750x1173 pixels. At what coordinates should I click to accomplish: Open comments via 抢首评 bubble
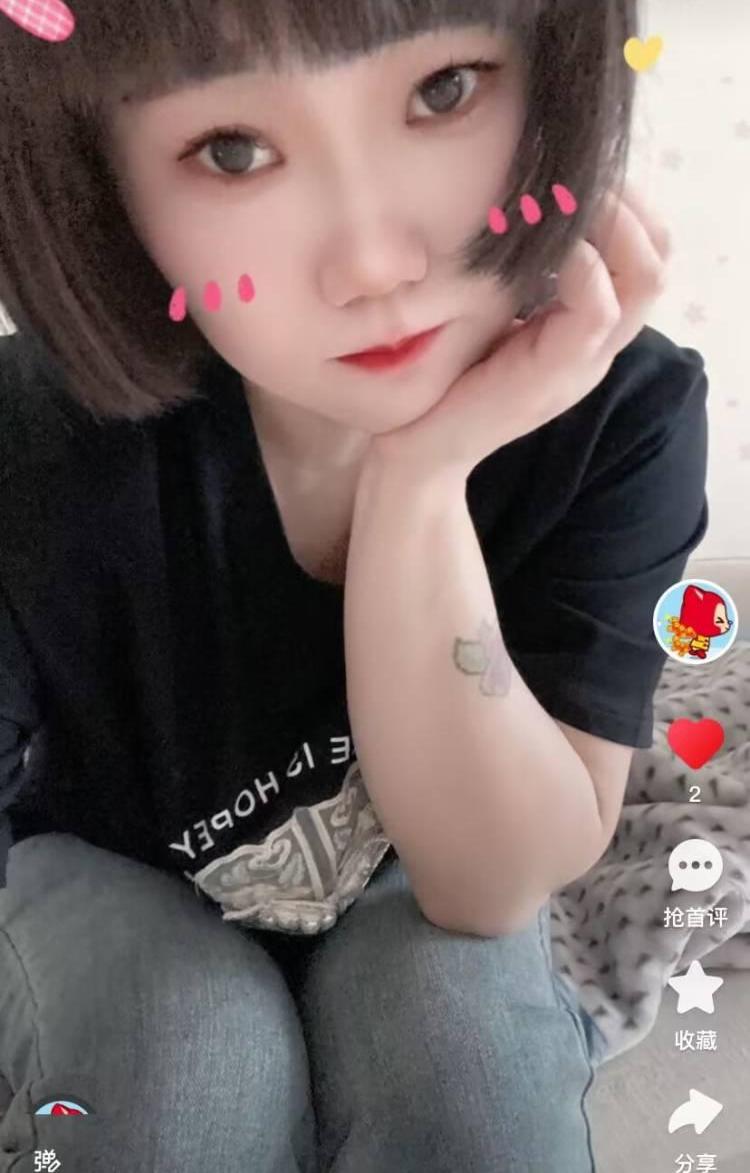(x=695, y=866)
